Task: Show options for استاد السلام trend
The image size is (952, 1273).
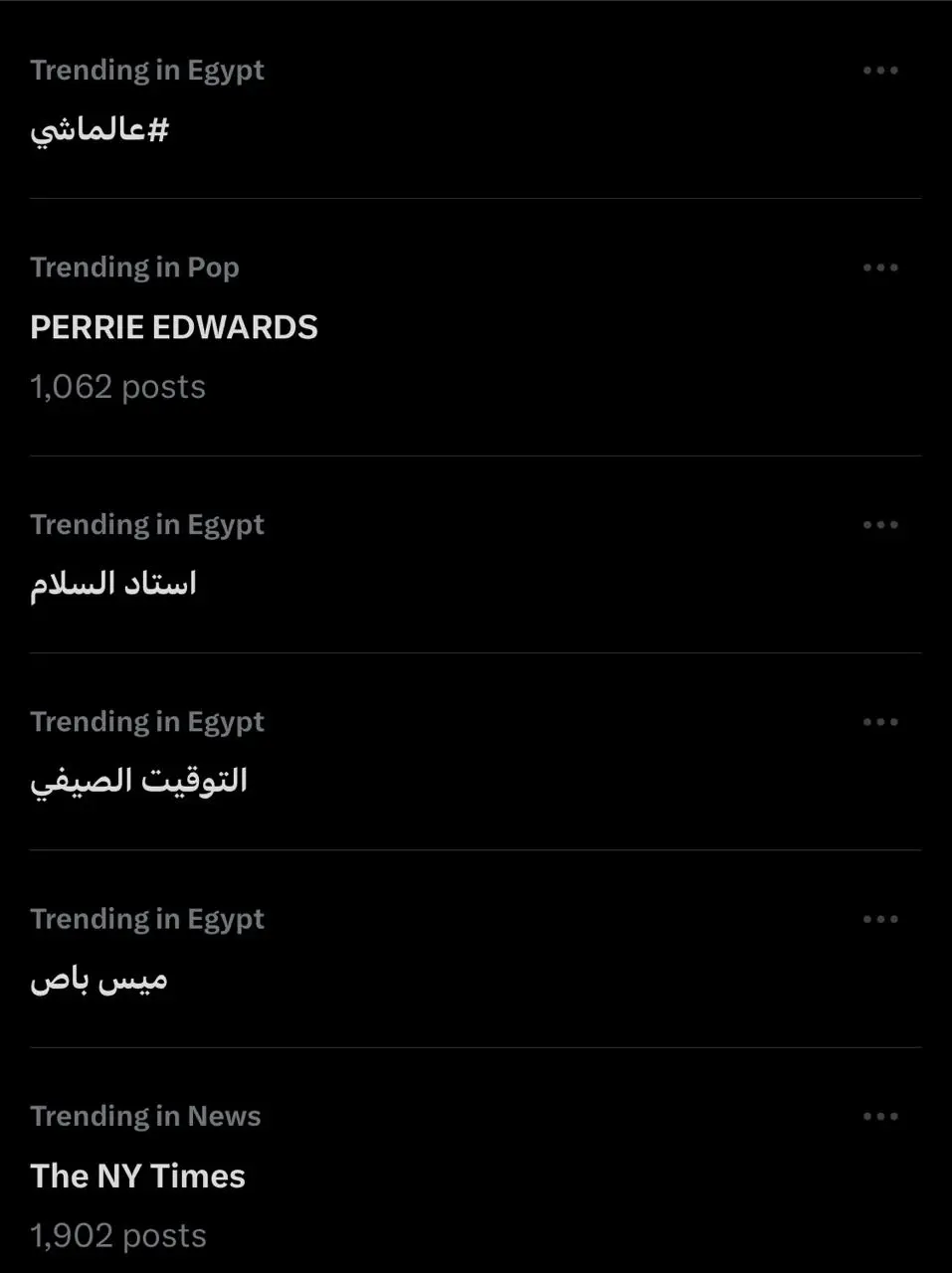Action: [880, 525]
